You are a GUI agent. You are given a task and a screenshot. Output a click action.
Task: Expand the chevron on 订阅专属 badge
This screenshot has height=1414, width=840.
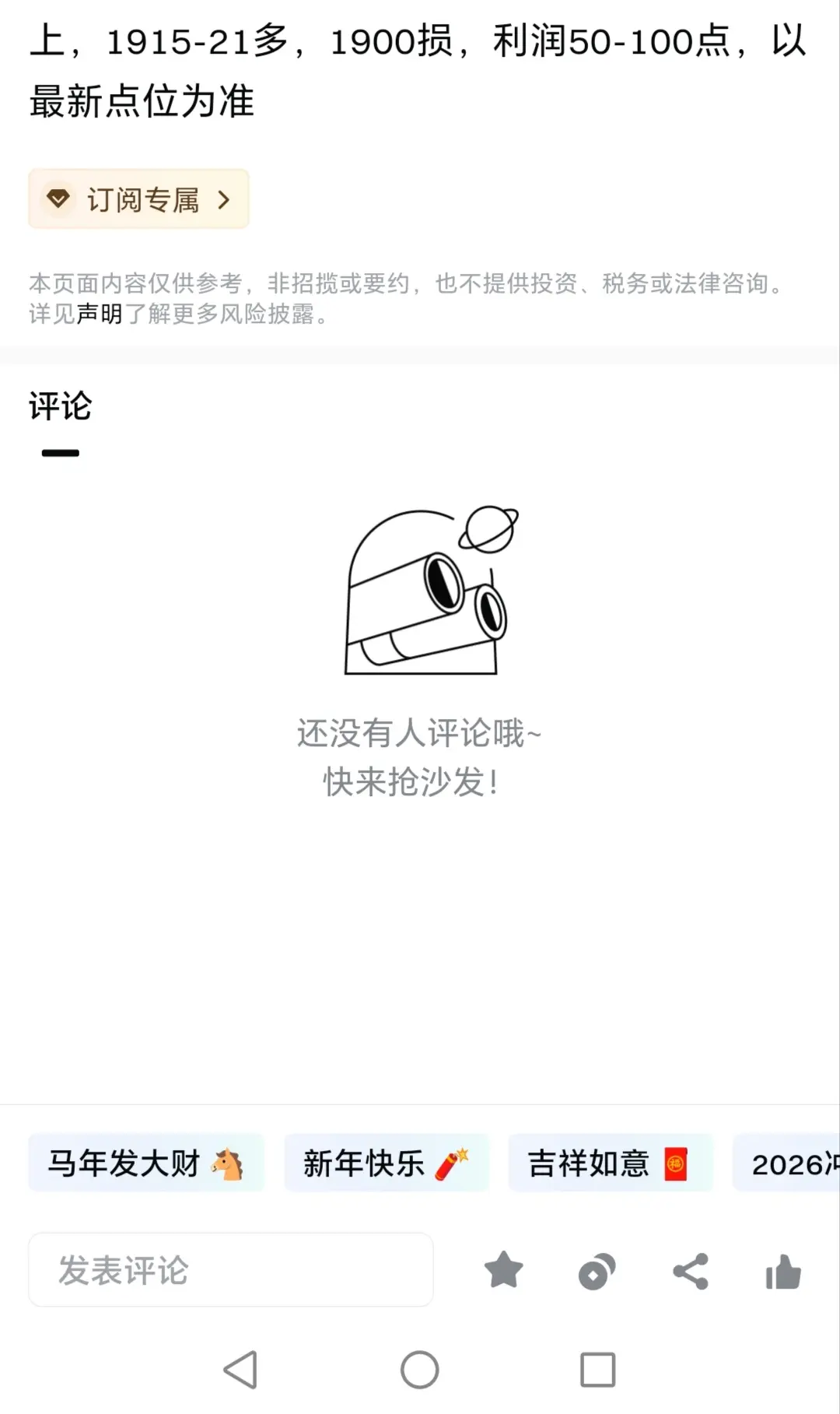(x=225, y=199)
